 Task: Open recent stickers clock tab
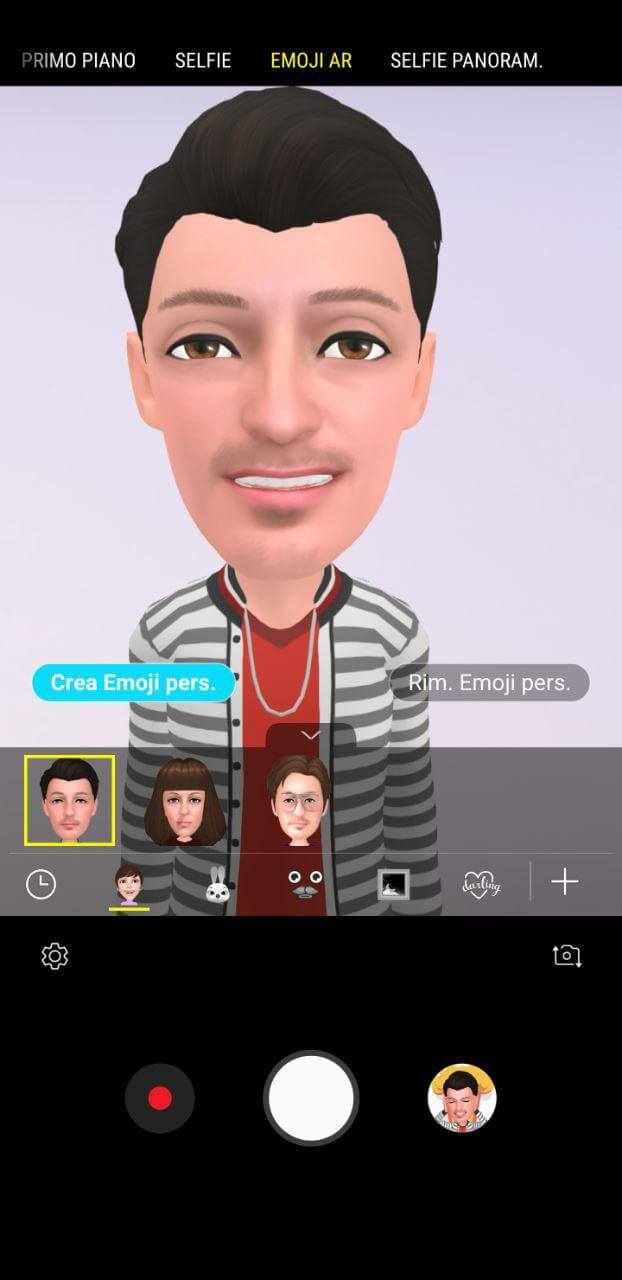(41, 884)
